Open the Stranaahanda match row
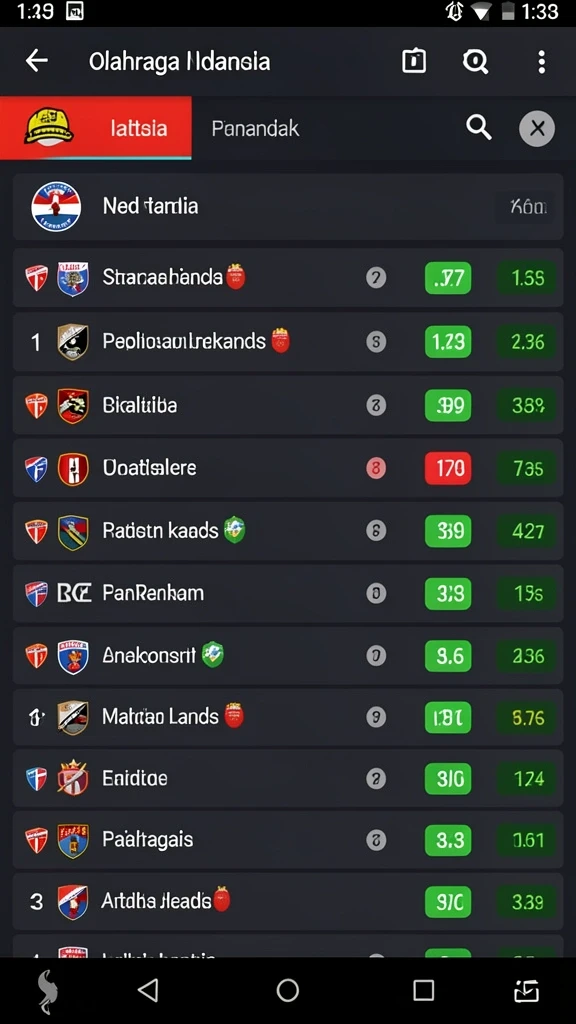The width and height of the screenshot is (576, 1024). tap(288, 278)
